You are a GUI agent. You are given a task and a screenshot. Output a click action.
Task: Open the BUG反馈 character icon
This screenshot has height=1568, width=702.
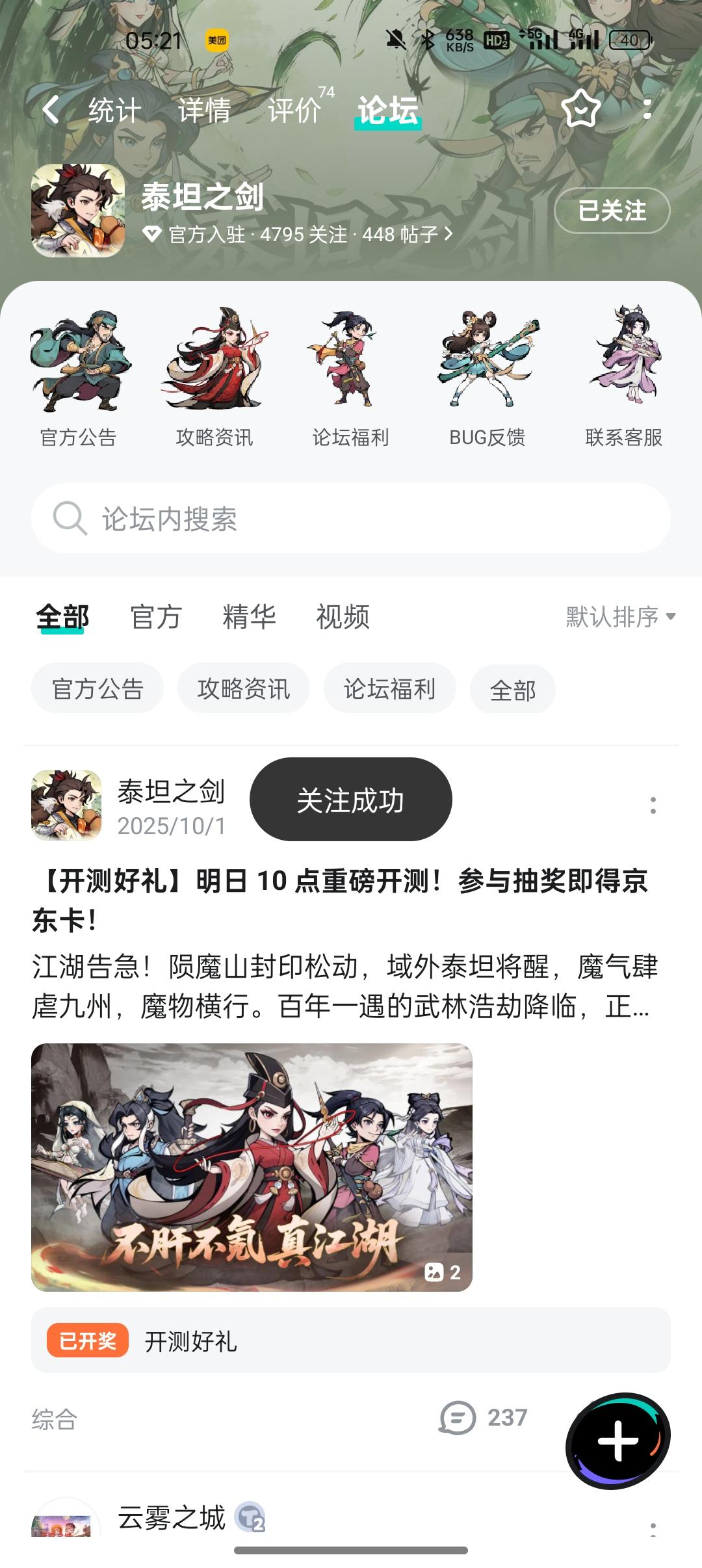pos(487,367)
